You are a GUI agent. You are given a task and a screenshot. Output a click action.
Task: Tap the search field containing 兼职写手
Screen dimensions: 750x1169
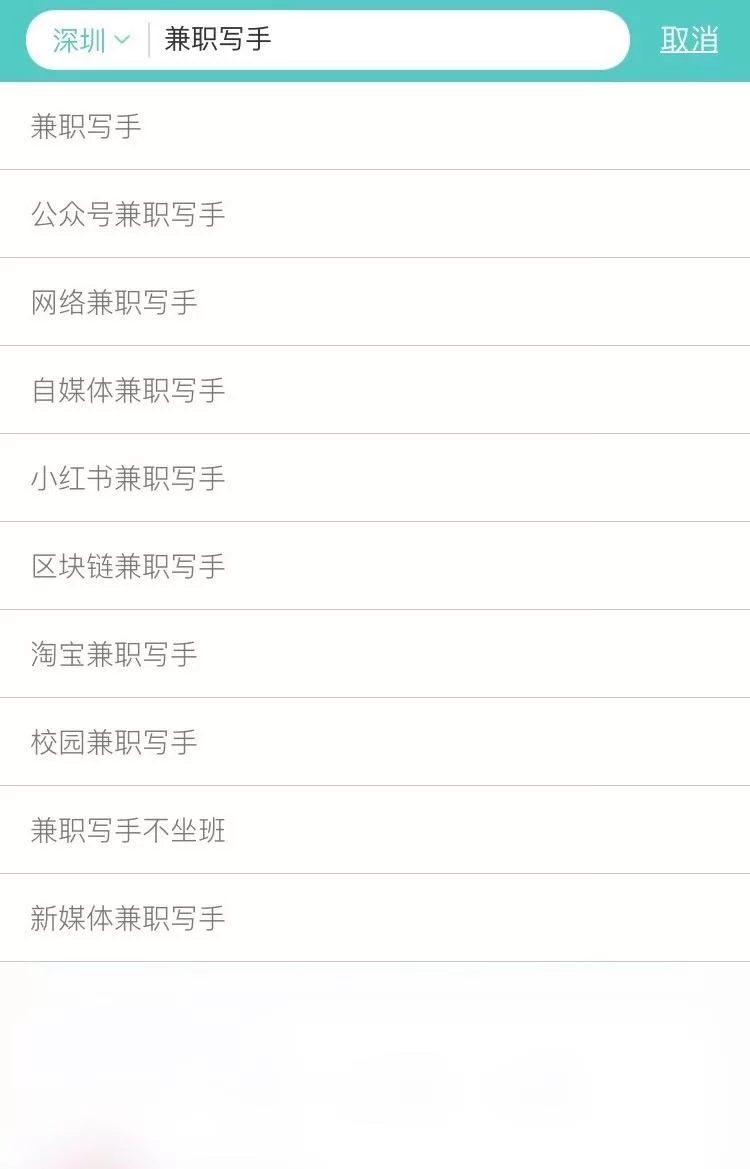pos(390,40)
